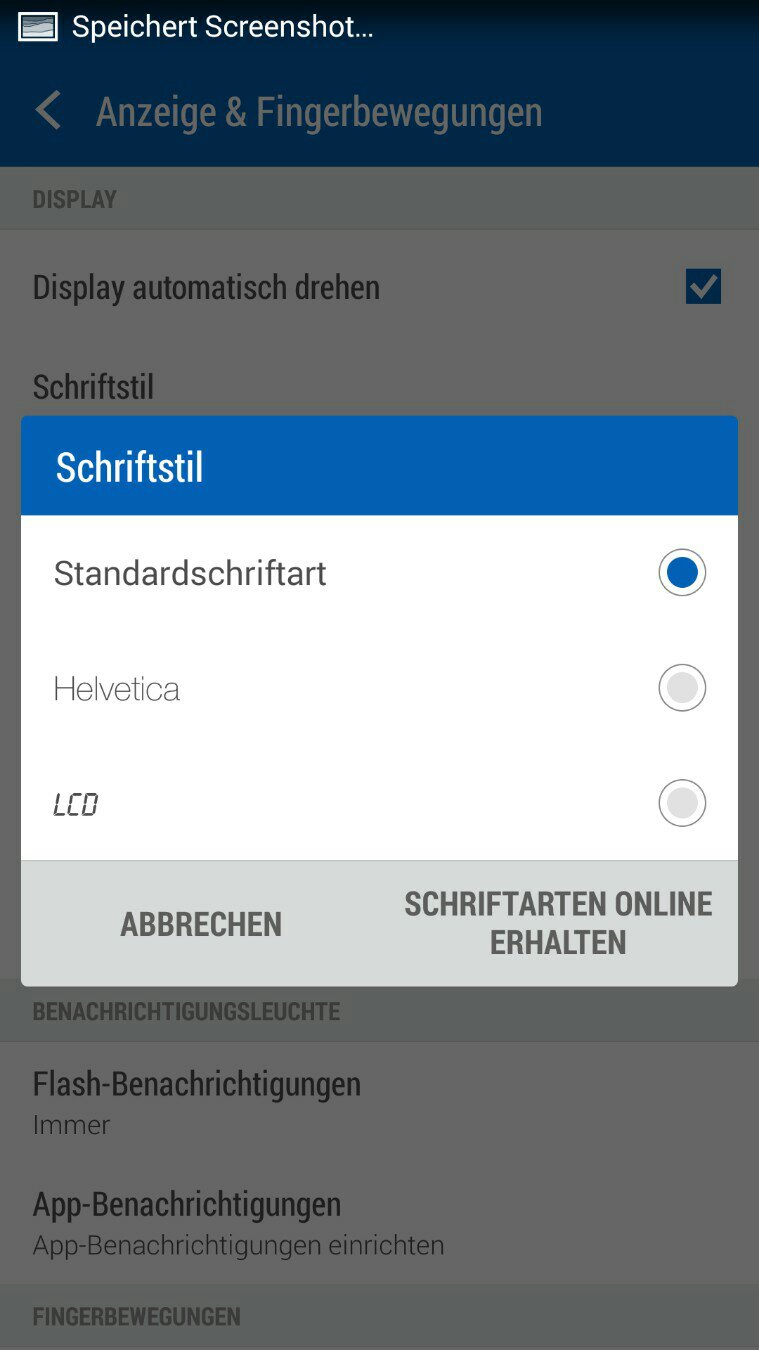Choose the Helvetica font style
759x1350 pixels.
379,688
